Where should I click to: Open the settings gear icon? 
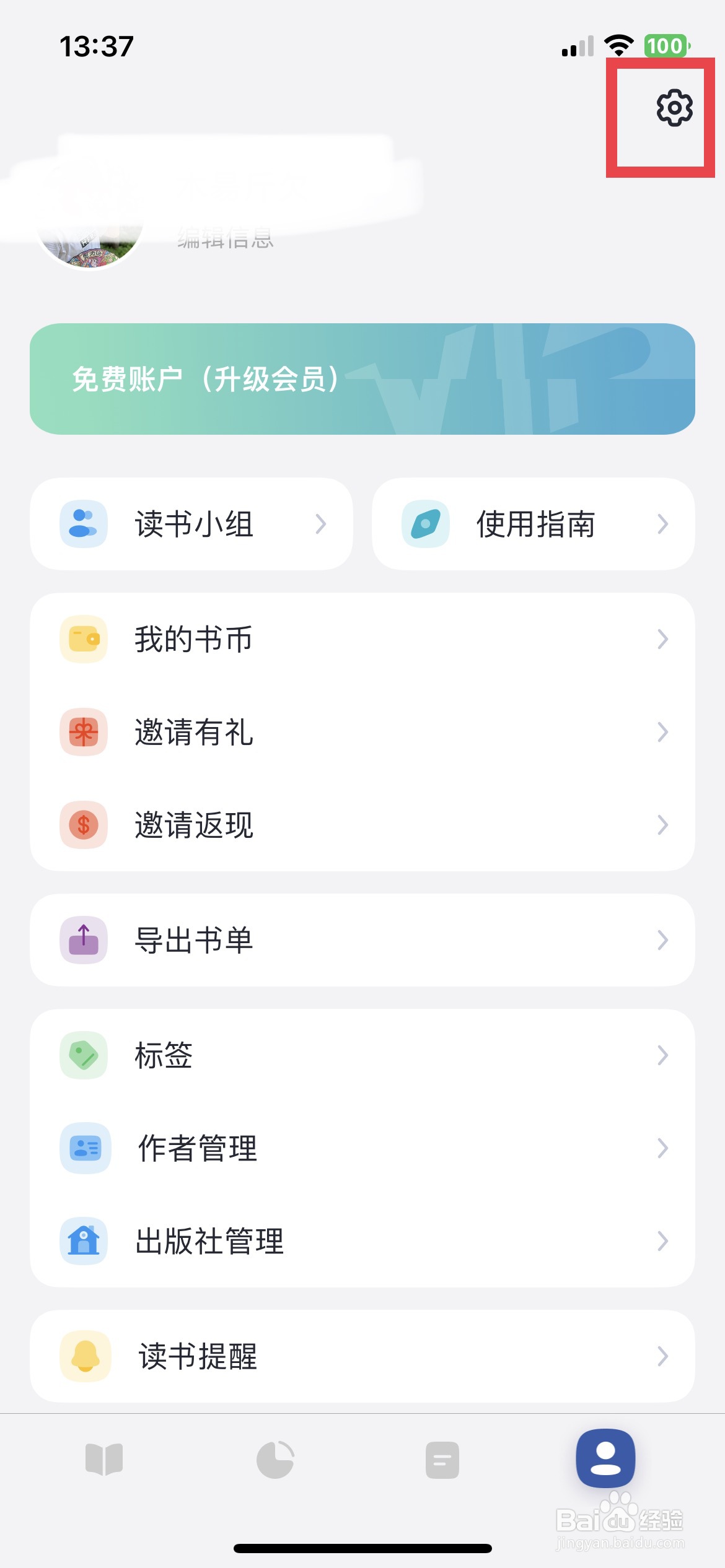coord(674,108)
